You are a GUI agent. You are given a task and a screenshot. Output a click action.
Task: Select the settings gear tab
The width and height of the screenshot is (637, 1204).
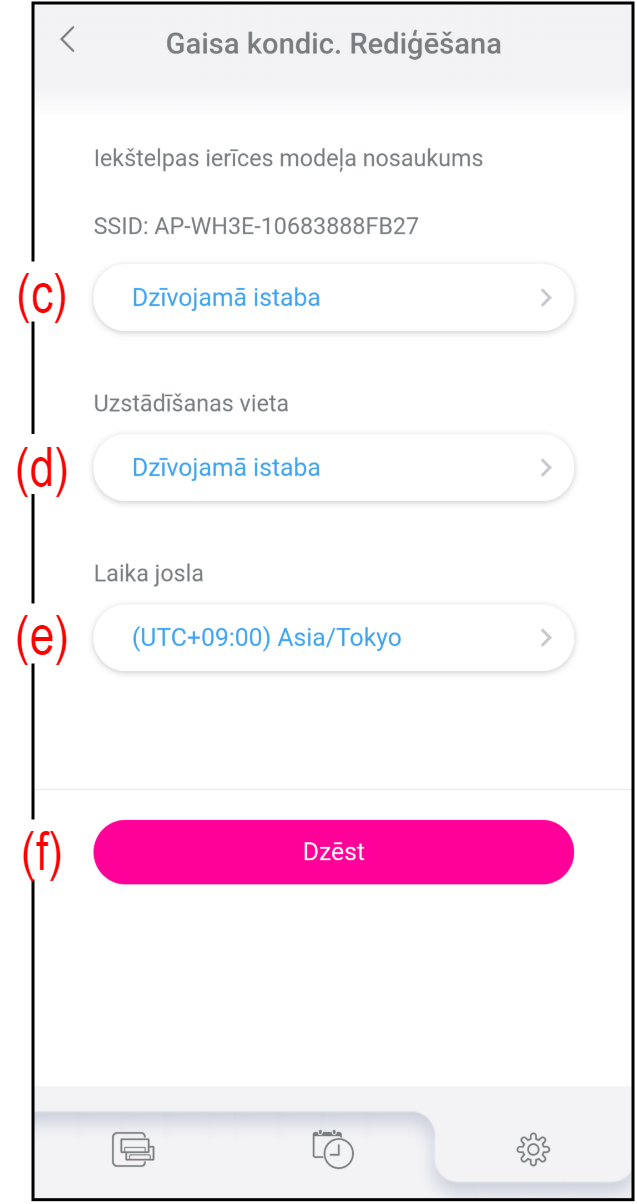tap(534, 1150)
